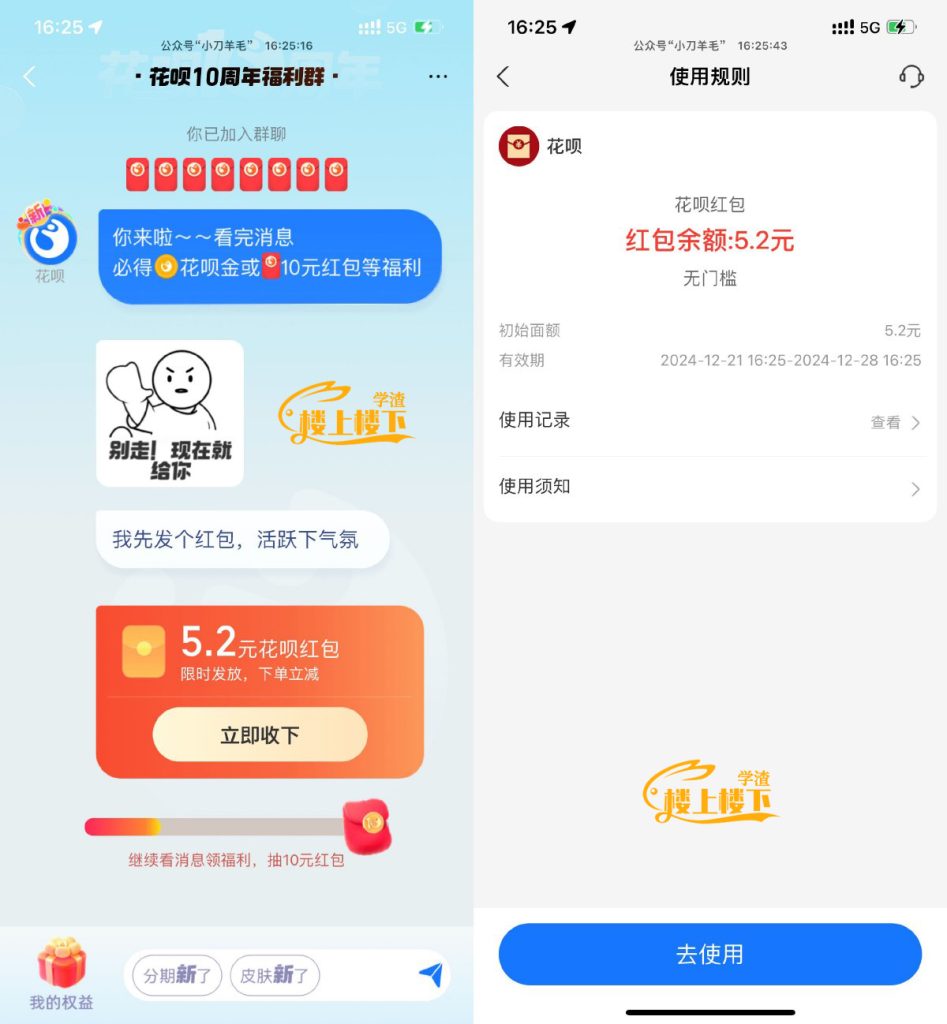Screen dimensions: 947x1024
Task: Select the 皮肤新了 quick reply chip
Action: tap(274, 975)
